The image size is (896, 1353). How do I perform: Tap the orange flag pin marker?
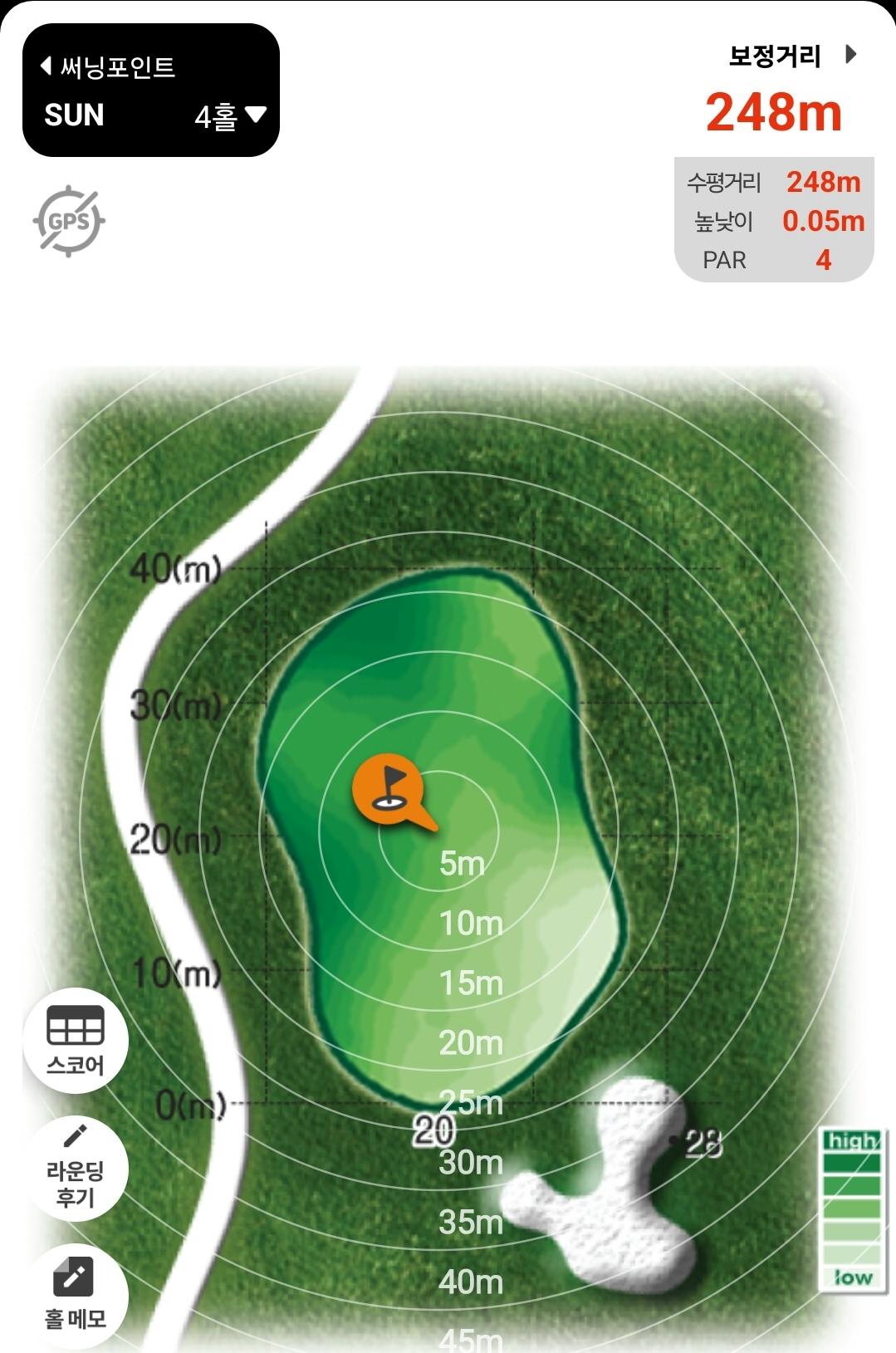(389, 789)
